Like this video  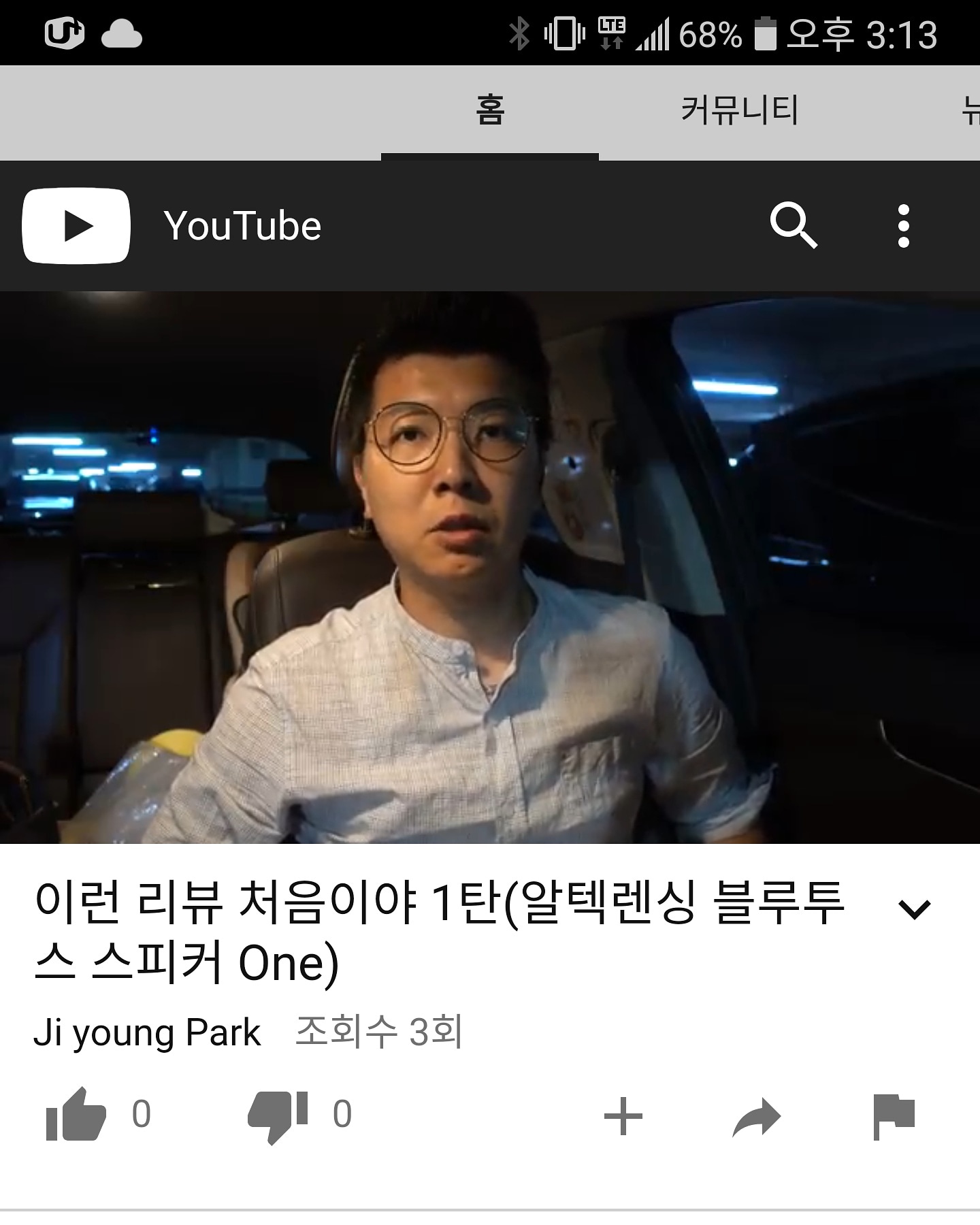(x=76, y=1115)
